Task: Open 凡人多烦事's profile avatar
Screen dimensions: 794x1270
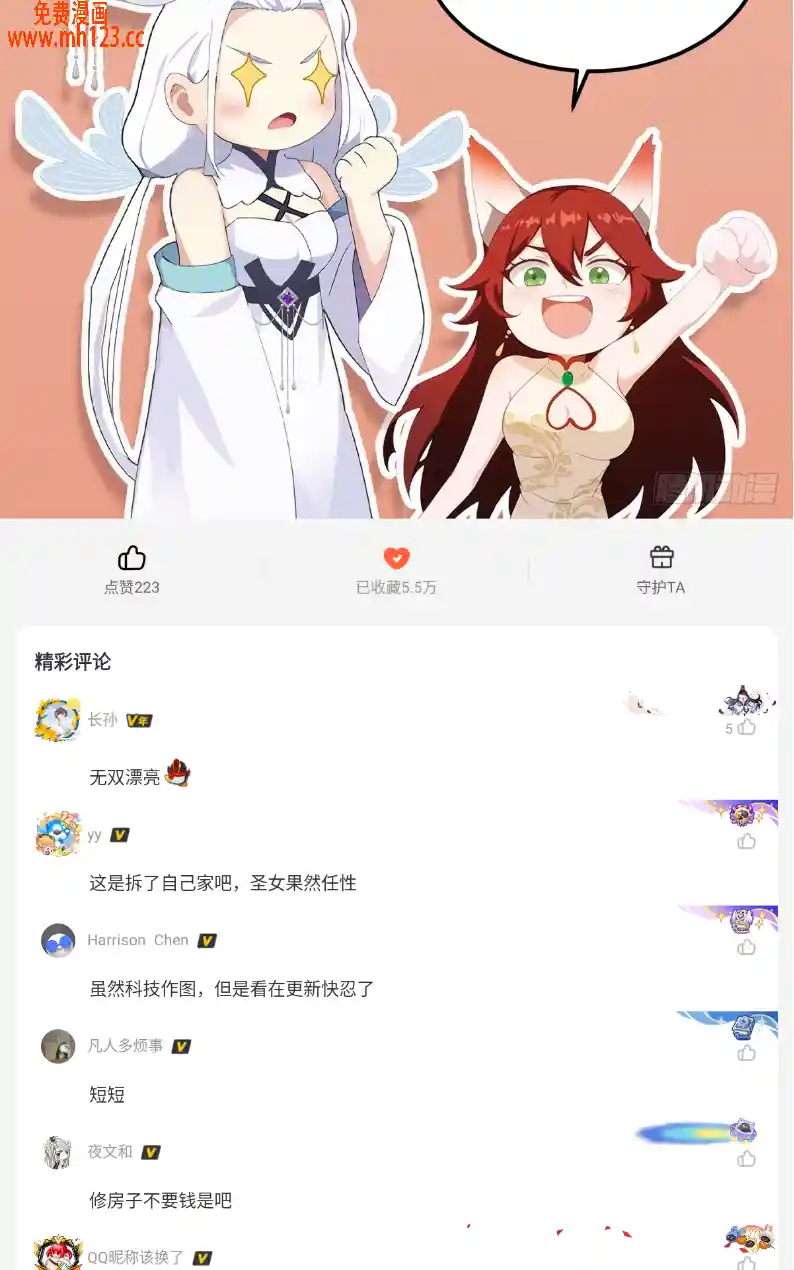Action: click(x=58, y=1046)
